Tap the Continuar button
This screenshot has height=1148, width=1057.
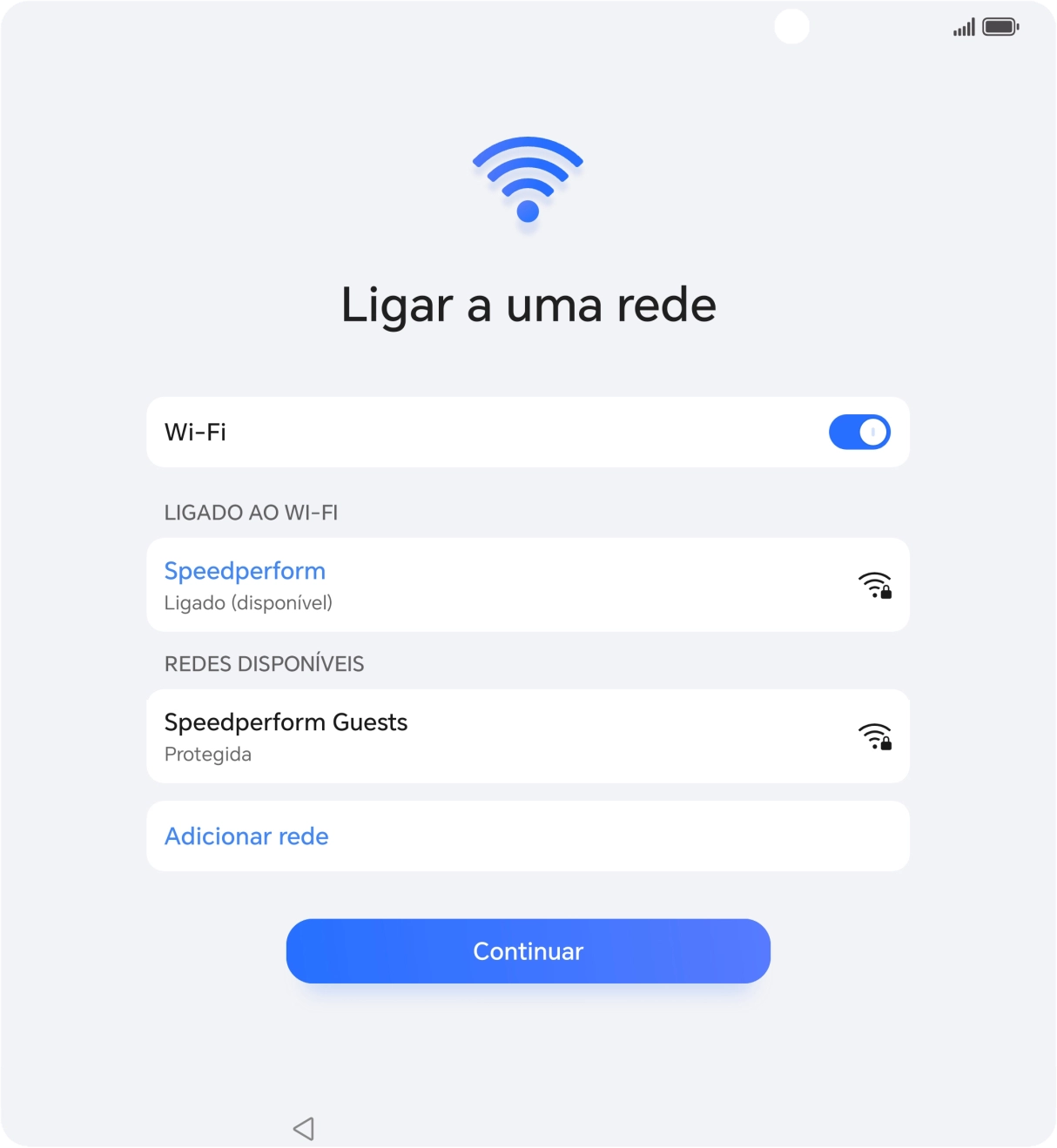click(x=528, y=951)
